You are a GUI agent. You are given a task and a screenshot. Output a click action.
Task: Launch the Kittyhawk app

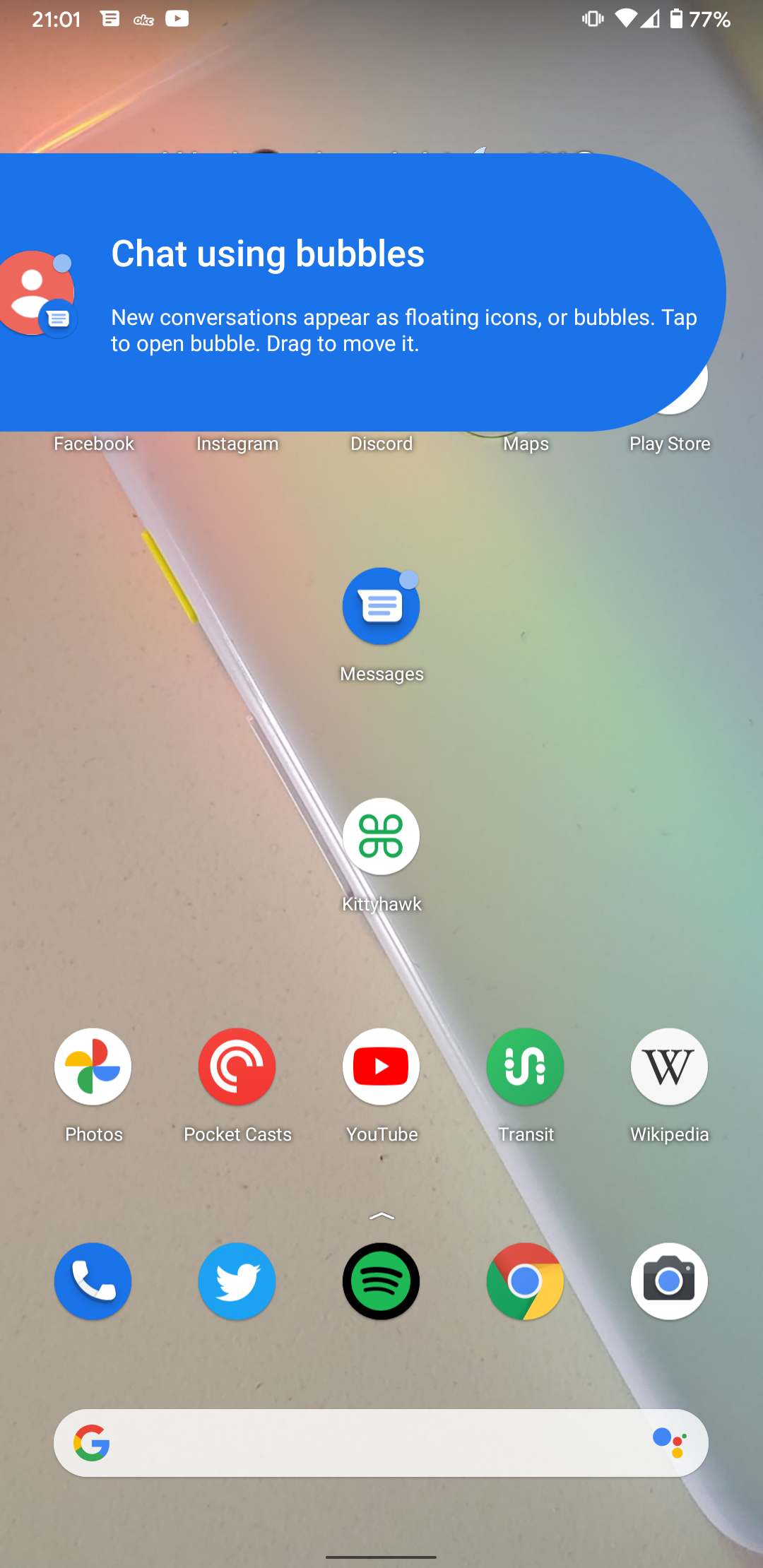point(381,836)
